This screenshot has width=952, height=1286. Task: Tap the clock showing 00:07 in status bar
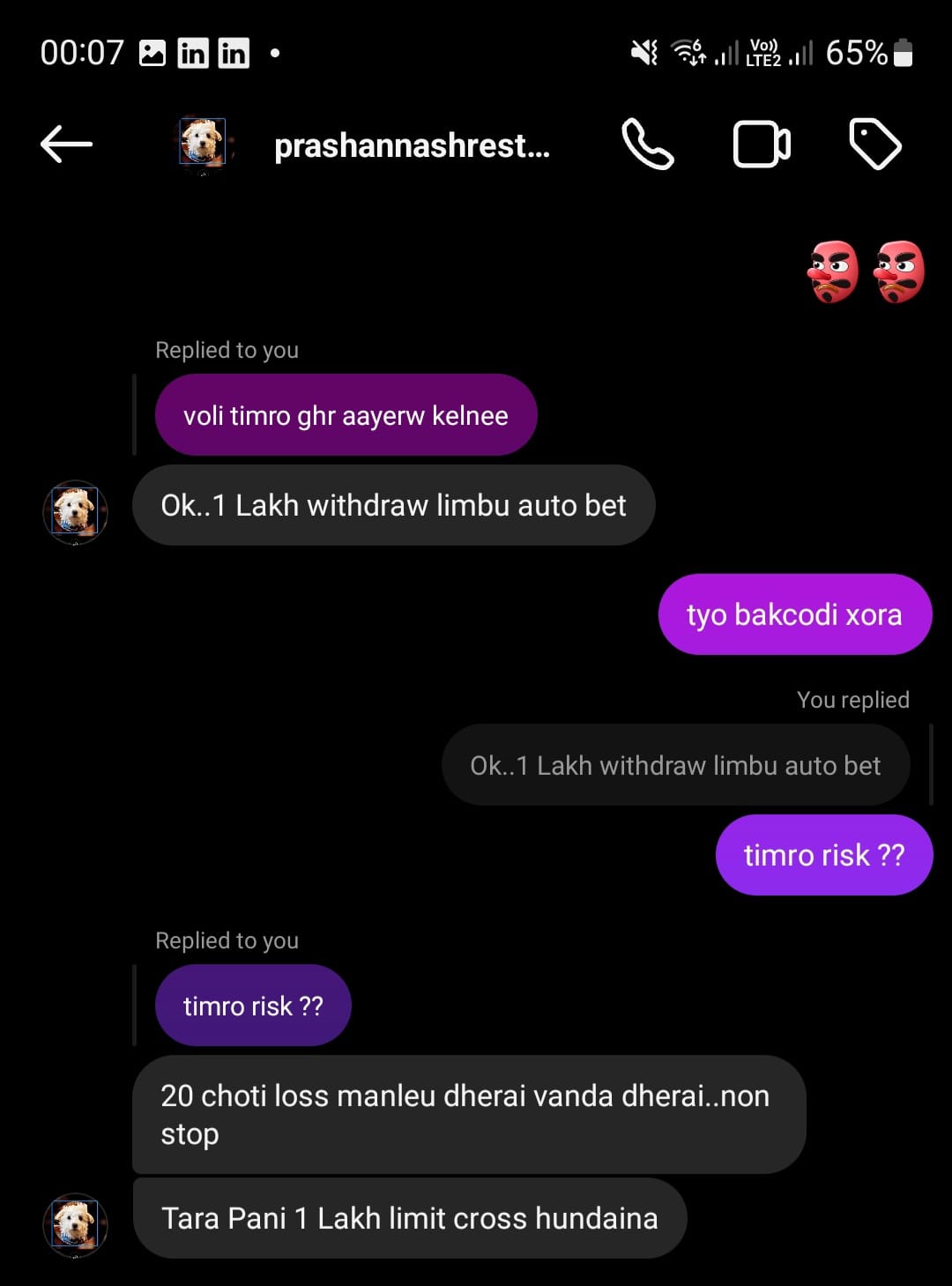(82, 53)
